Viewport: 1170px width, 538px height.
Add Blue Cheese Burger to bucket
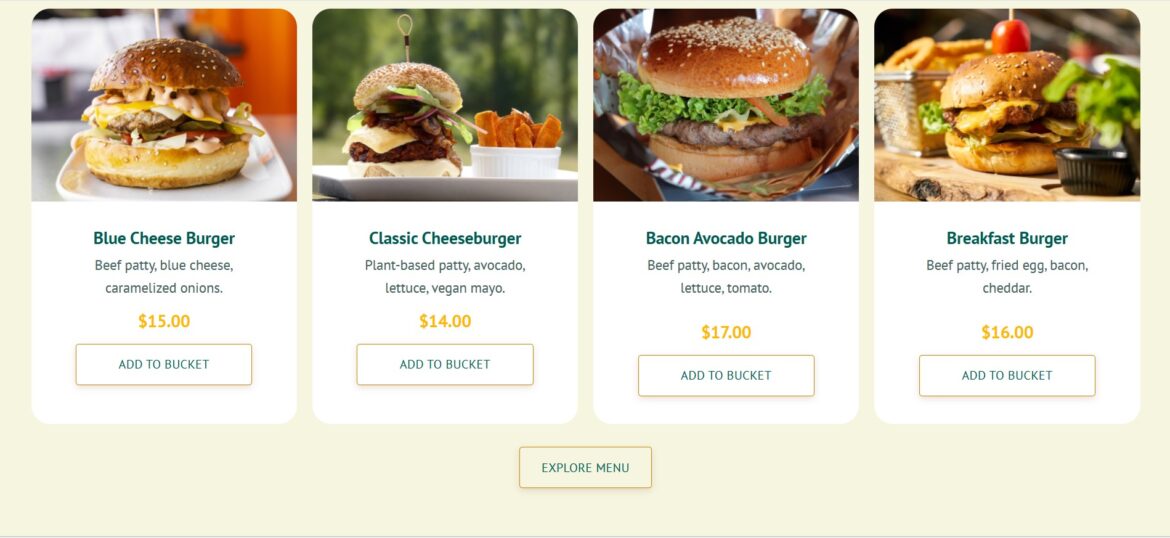click(x=164, y=365)
